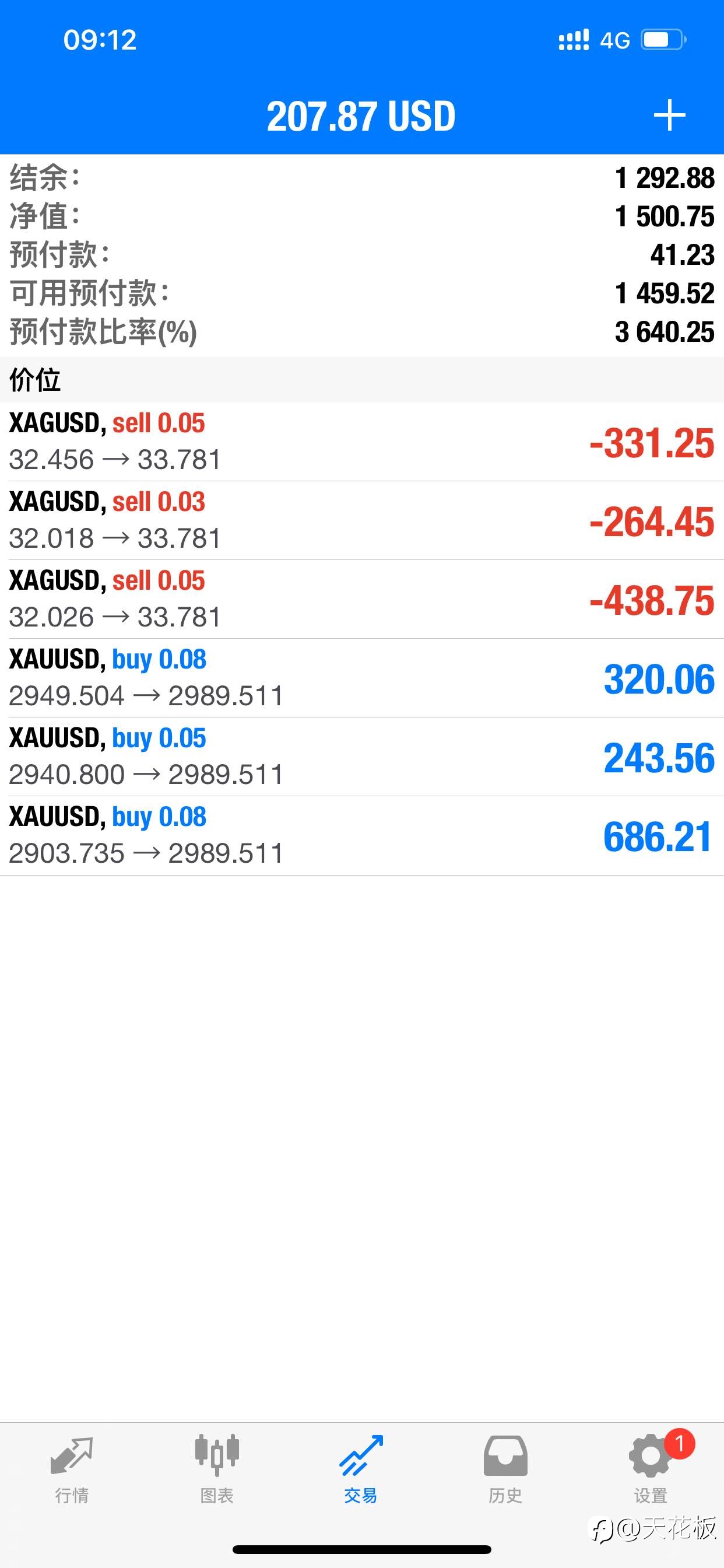Open XAUUSD buy 0.08 position at 2949.504
Image resolution: width=724 pixels, height=1568 pixels.
pos(362,677)
